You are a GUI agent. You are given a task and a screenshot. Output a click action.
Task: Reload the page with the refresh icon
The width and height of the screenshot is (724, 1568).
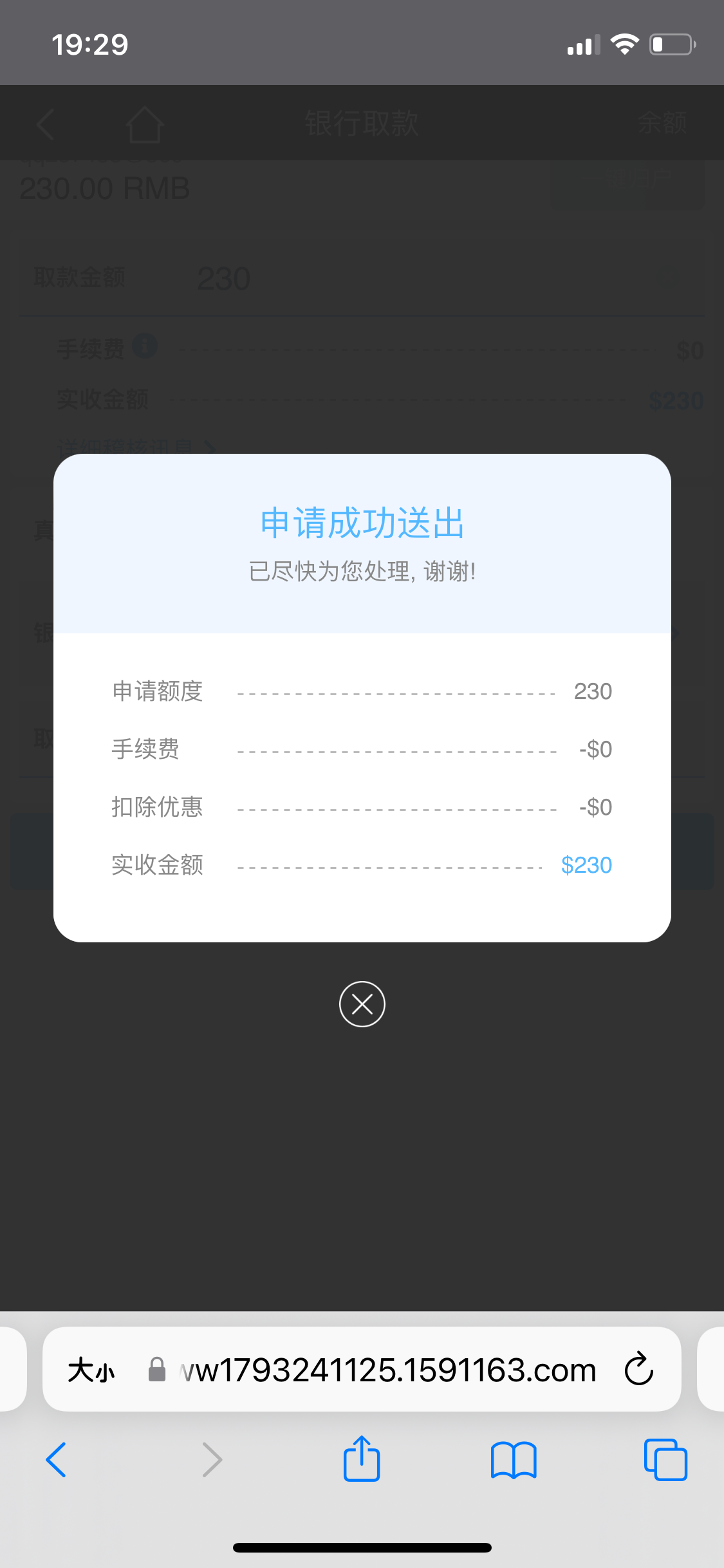pos(638,1369)
